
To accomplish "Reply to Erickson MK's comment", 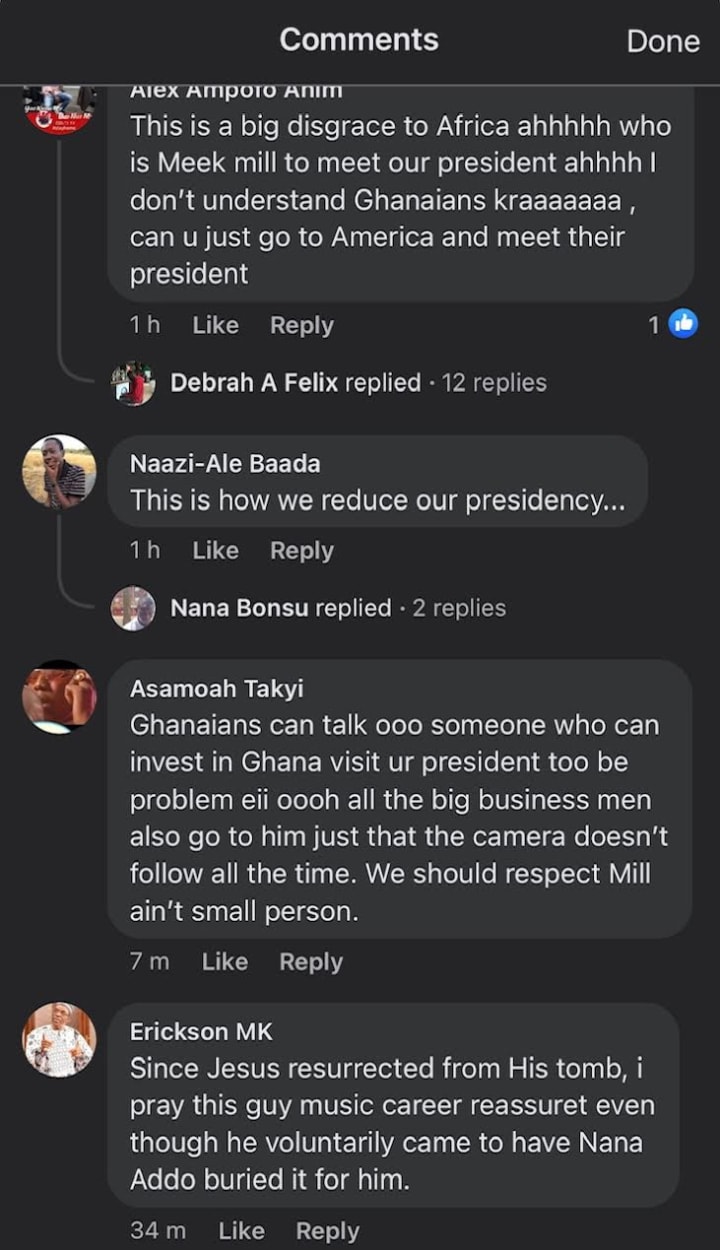I will pyautogui.click(x=327, y=1231).
